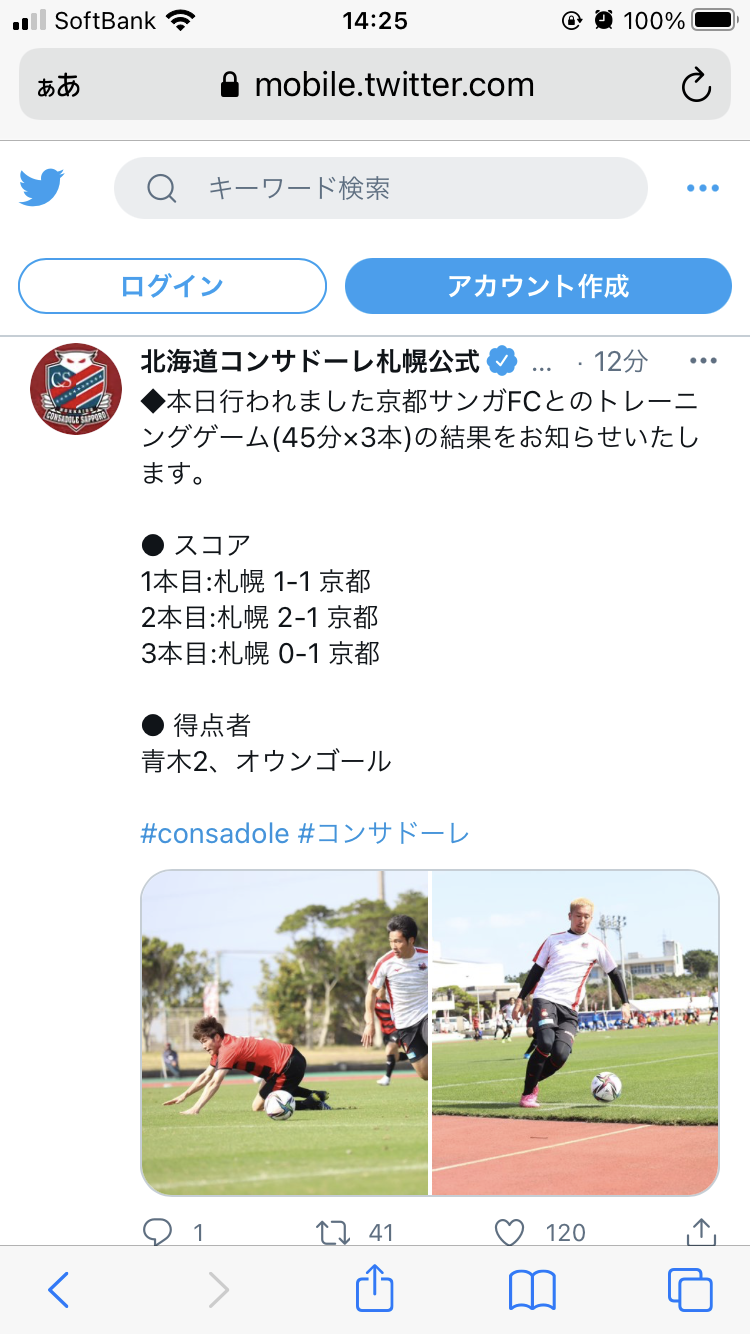Screen dimensions: 750x1334
Task: View the left match photo
Action: point(285,1033)
